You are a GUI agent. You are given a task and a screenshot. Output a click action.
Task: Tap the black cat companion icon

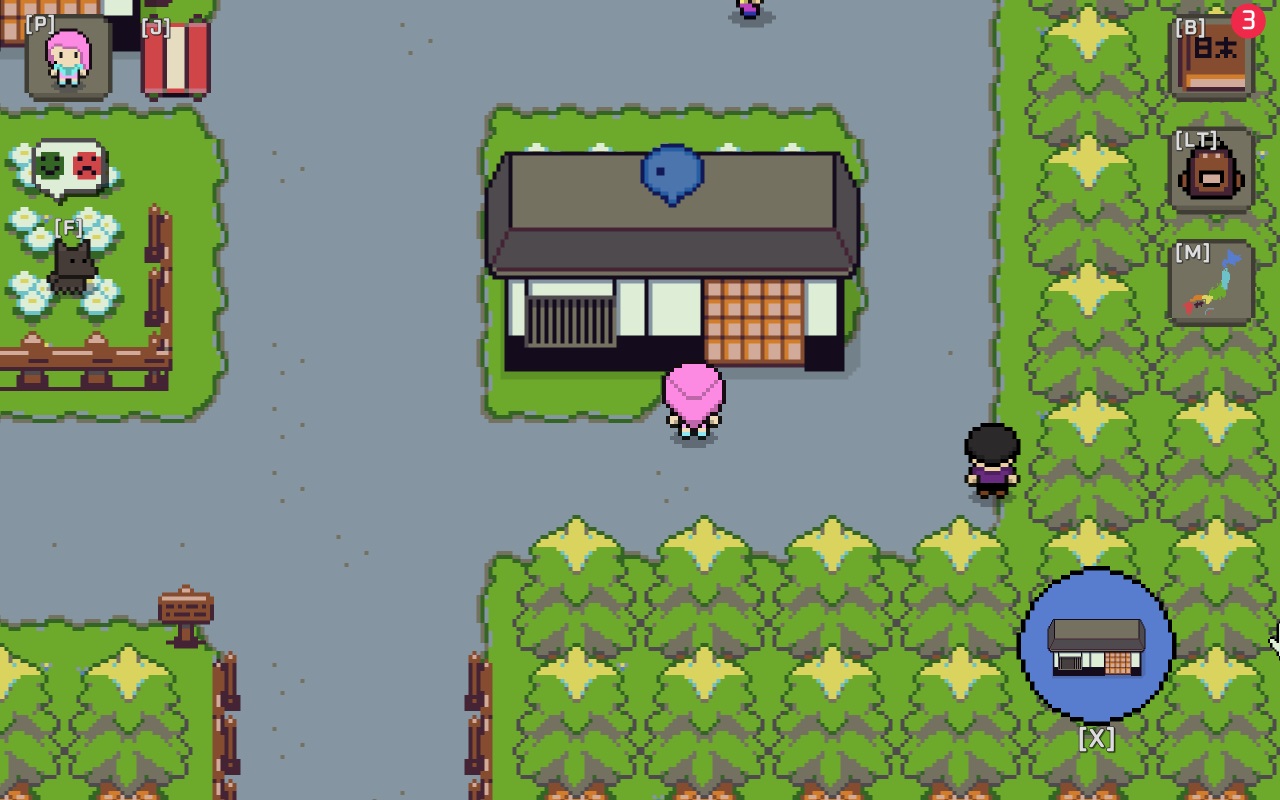(73, 267)
